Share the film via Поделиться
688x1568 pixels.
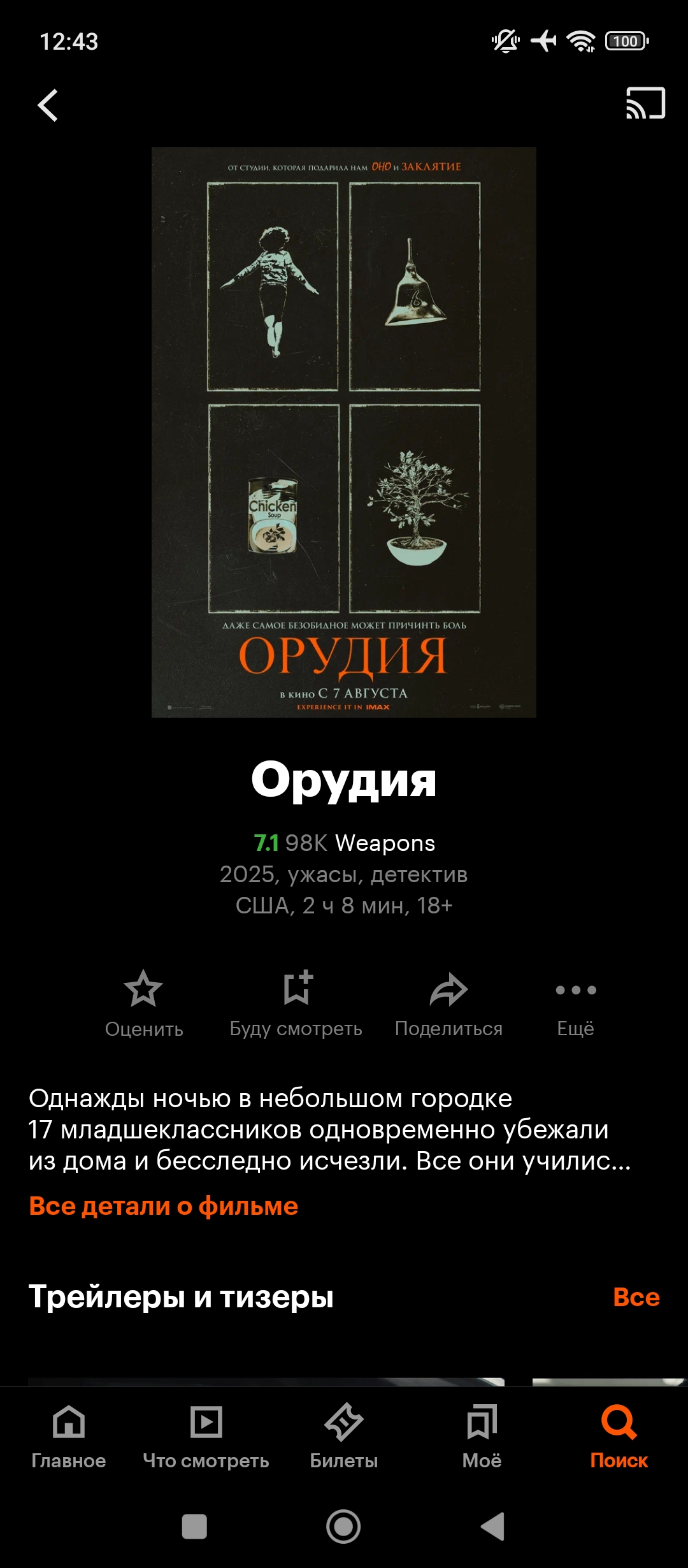click(x=448, y=1003)
